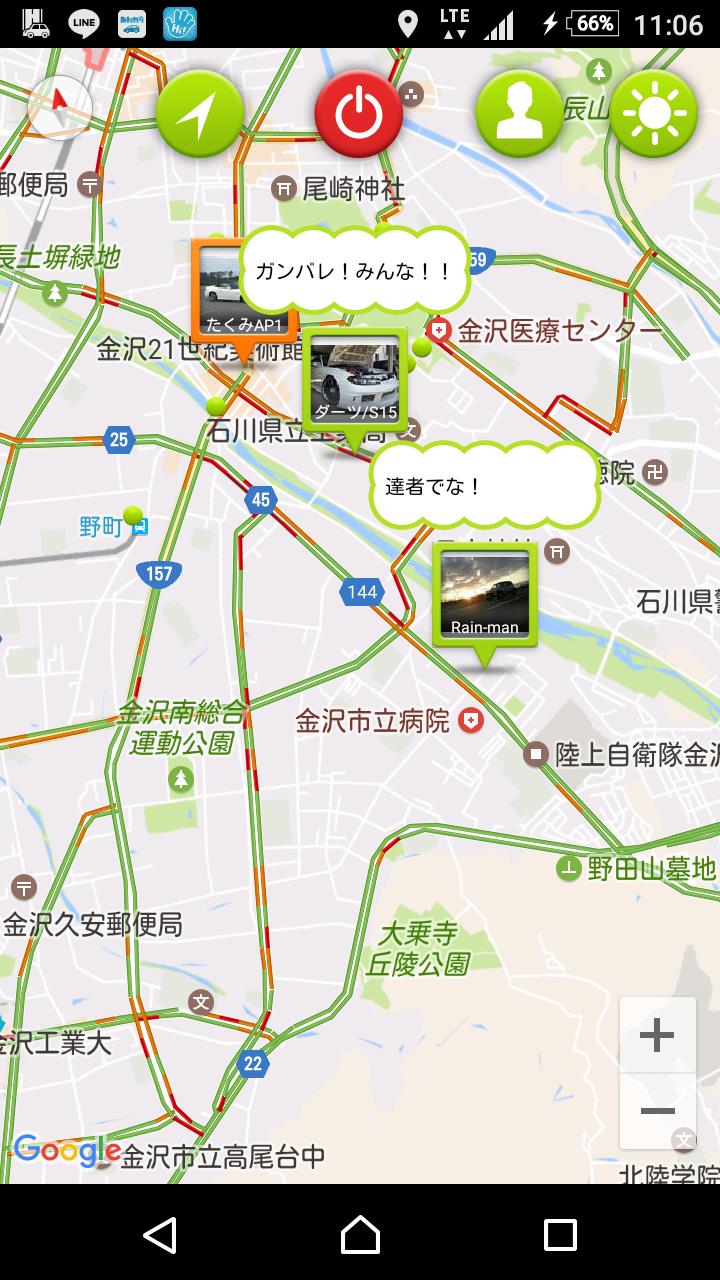720x1280 pixels.
Task: Go back using the navigation bar
Action: coord(160,1235)
